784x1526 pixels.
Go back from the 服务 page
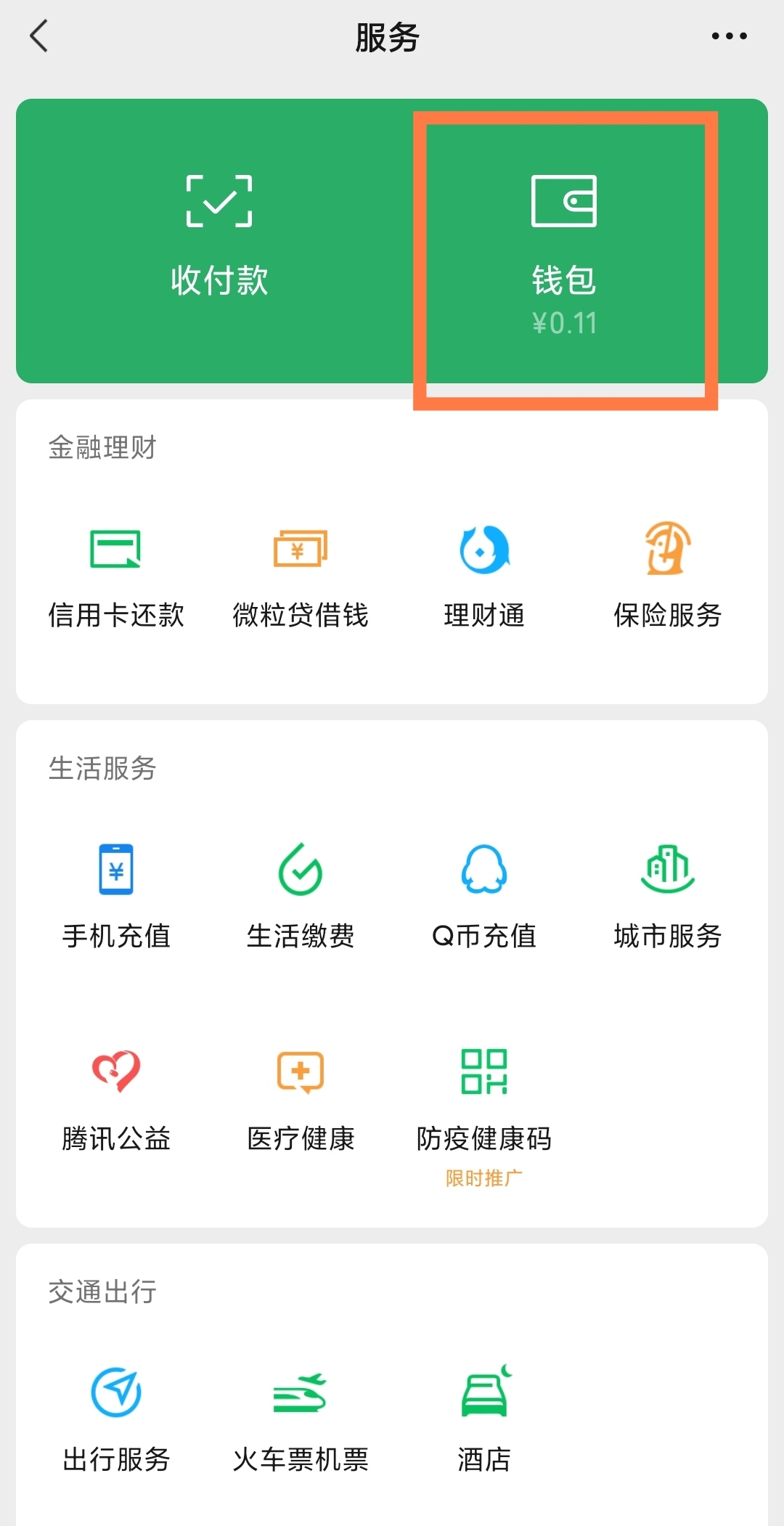pos(39,36)
